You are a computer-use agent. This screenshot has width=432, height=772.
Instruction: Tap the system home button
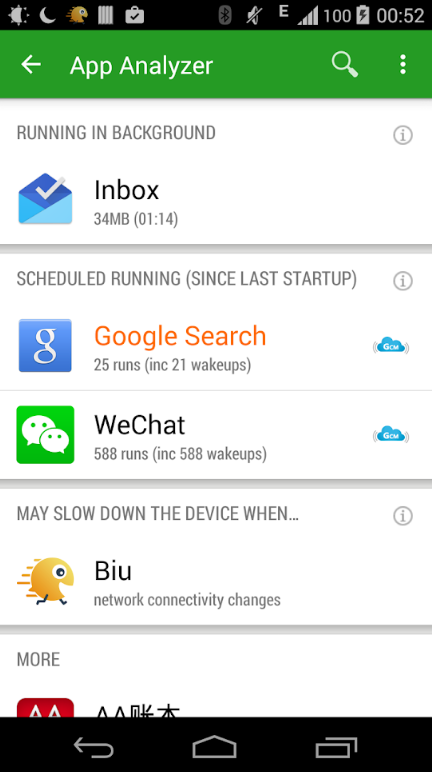coord(215,747)
